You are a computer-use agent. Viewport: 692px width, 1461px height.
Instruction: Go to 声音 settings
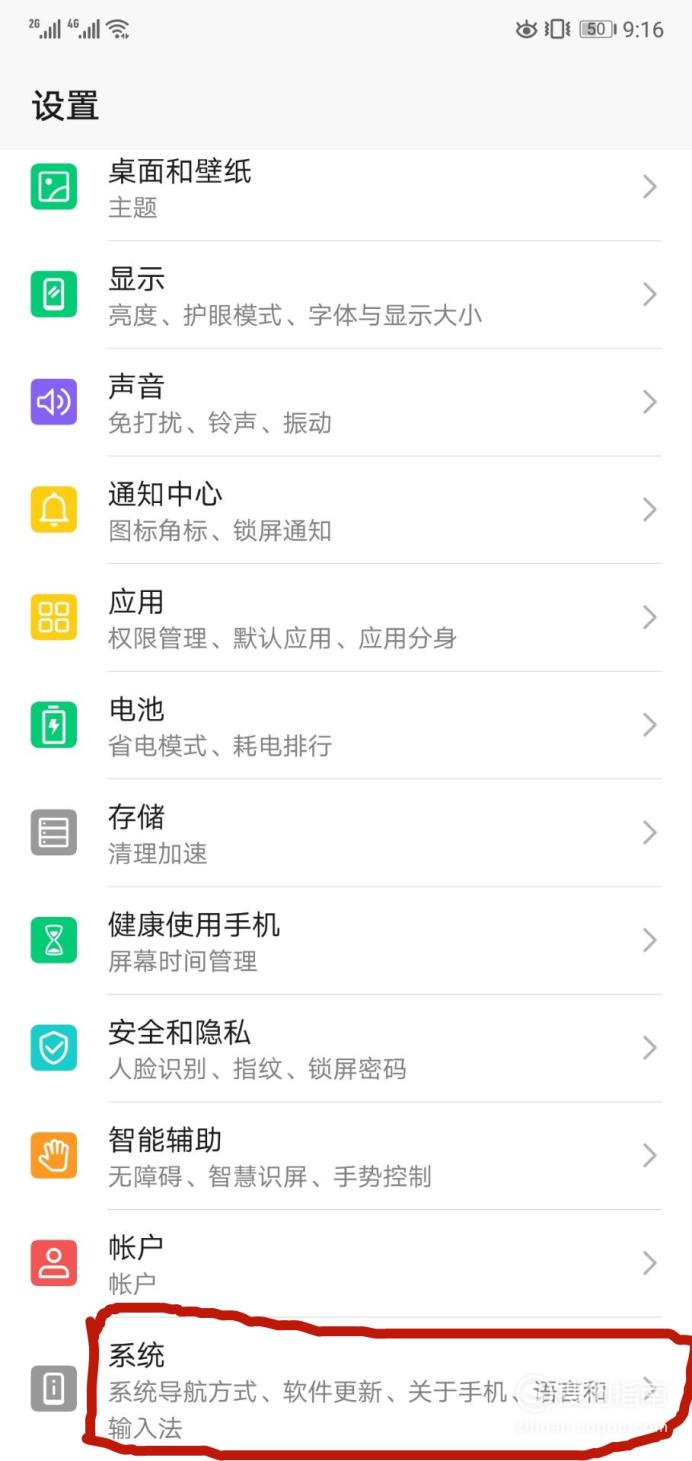coord(346,403)
